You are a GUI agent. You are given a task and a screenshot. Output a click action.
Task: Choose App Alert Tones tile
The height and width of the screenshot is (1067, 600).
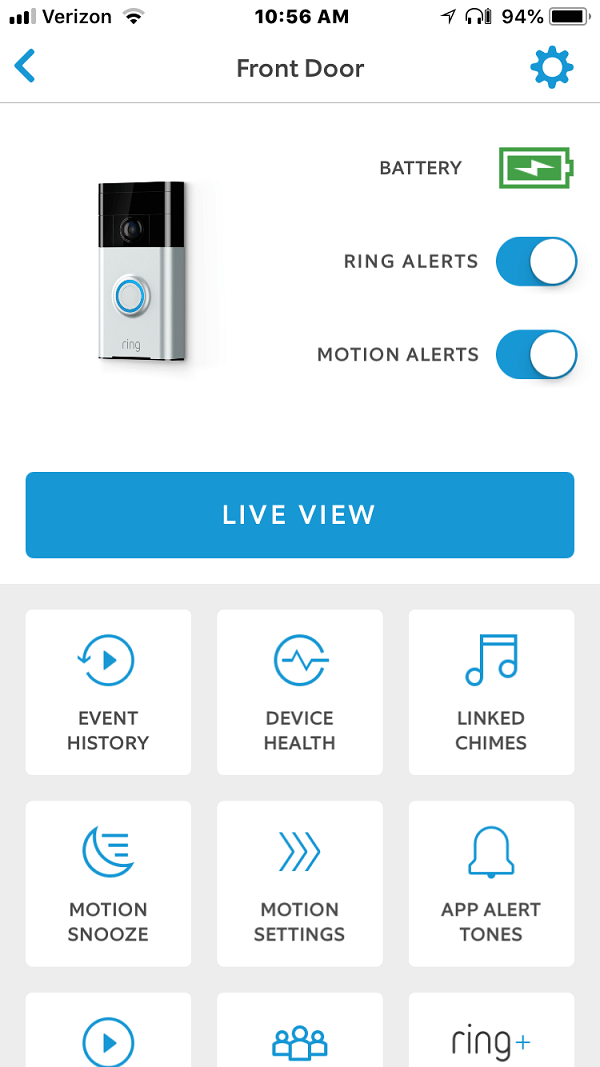(491, 883)
